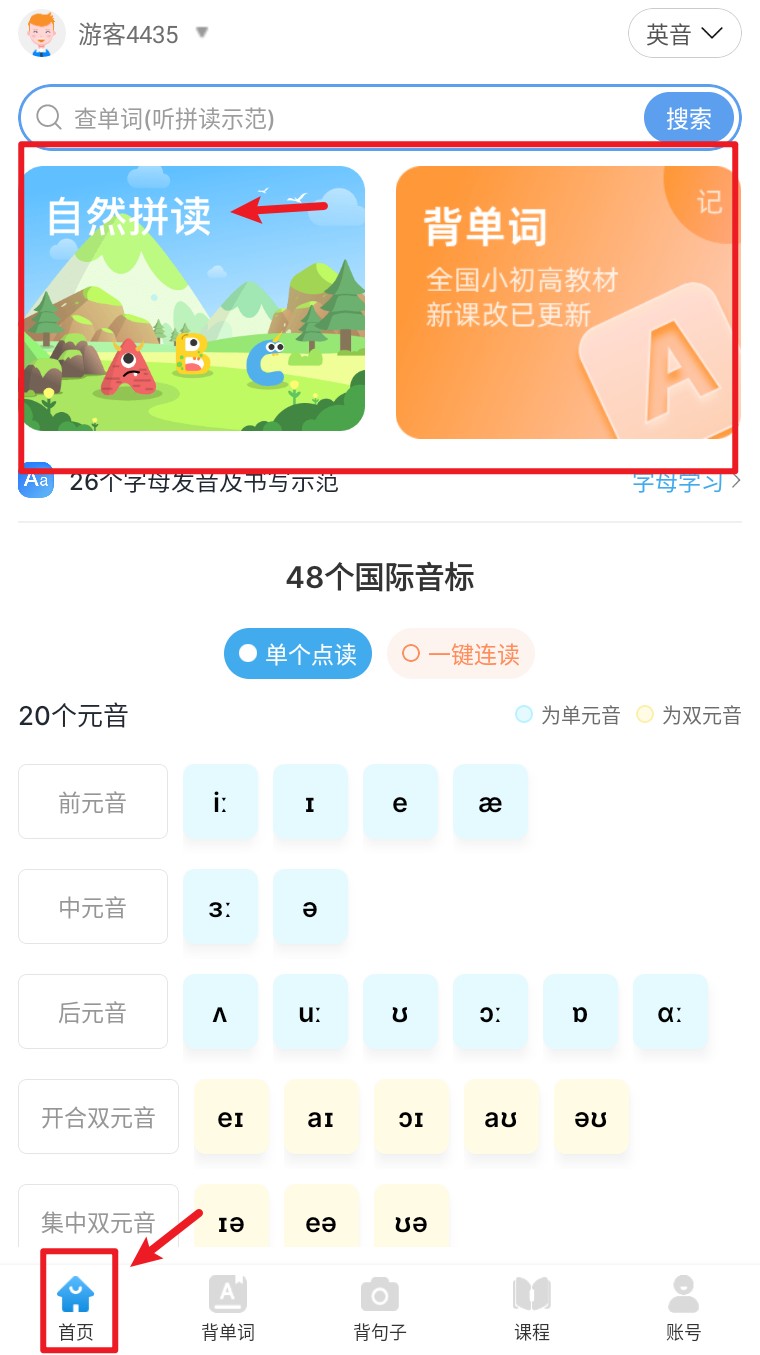
Task: Open the 自然拼读 phonics banner
Action: [x=193, y=298]
